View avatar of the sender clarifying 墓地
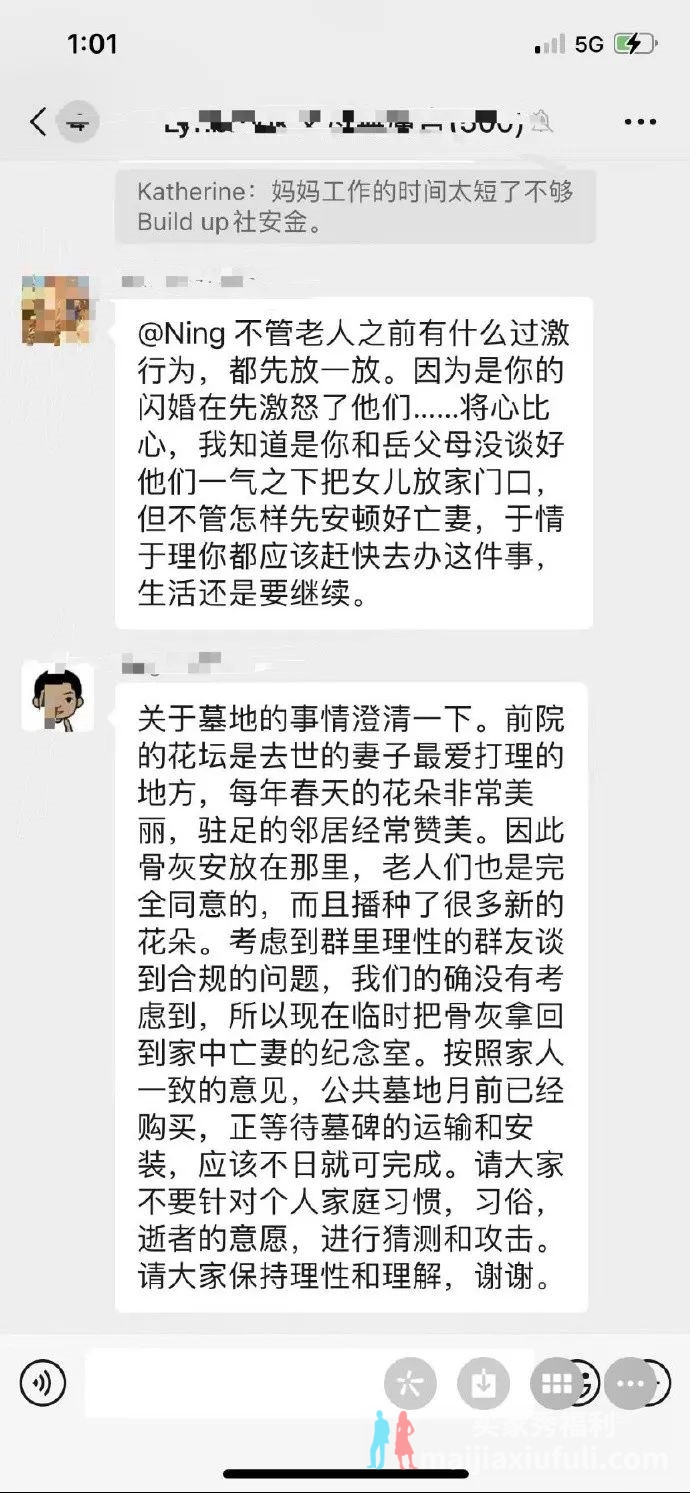690x1493 pixels. coord(57,696)
